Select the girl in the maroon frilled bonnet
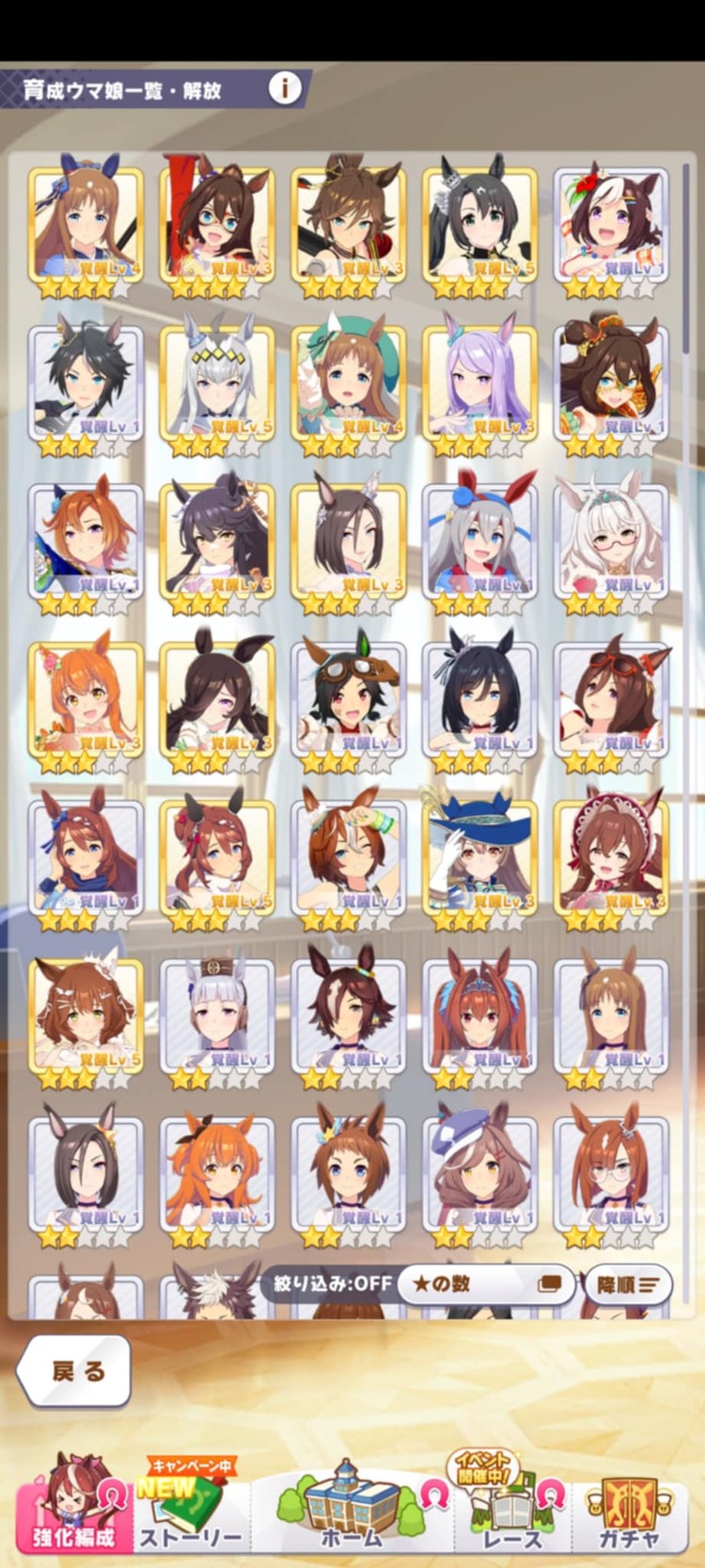This screenshot has height=1568, width=705. click(611, 858)
